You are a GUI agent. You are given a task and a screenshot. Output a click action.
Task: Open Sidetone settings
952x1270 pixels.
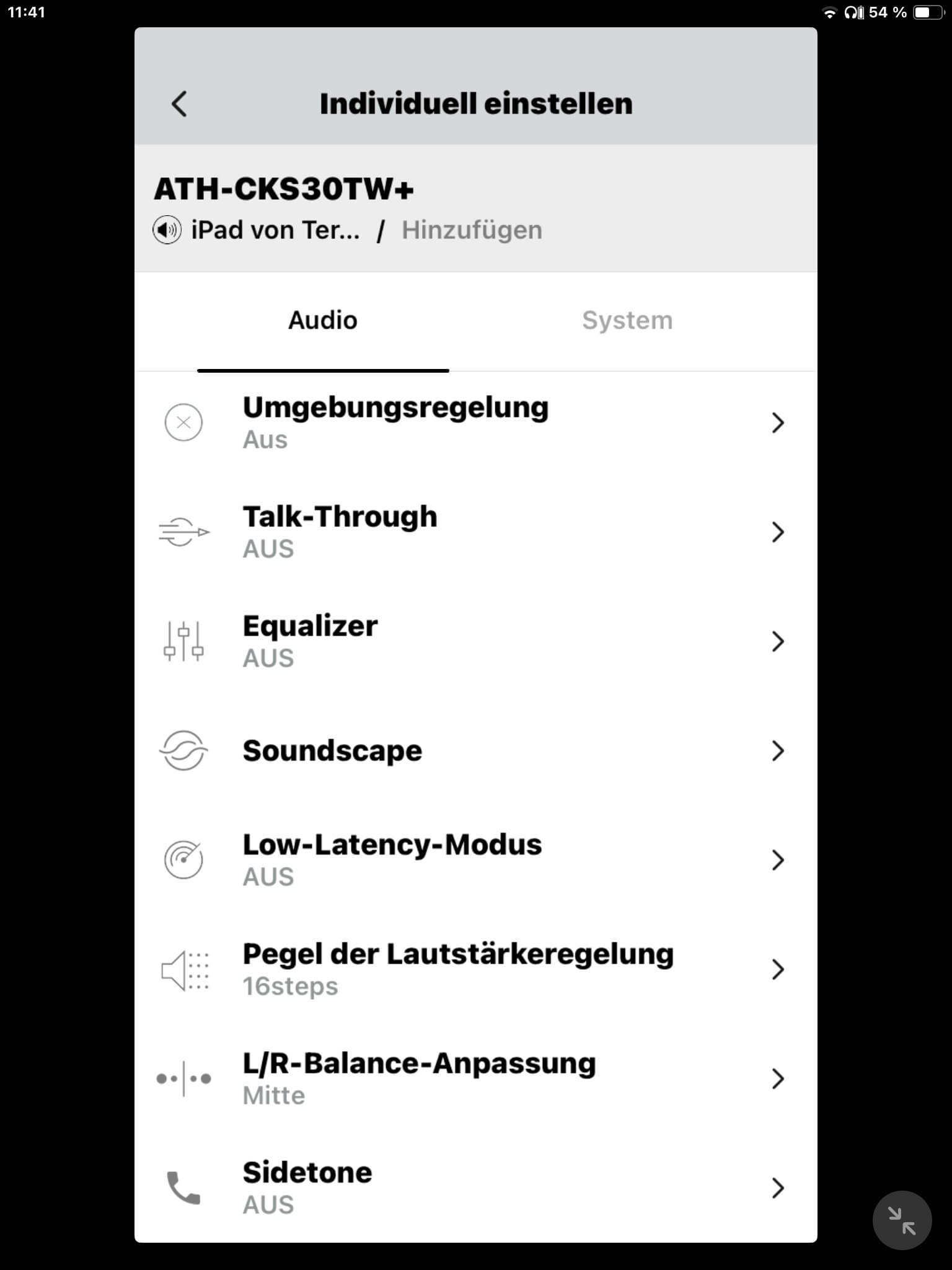pyautogui.click(x=475, y=1188)
